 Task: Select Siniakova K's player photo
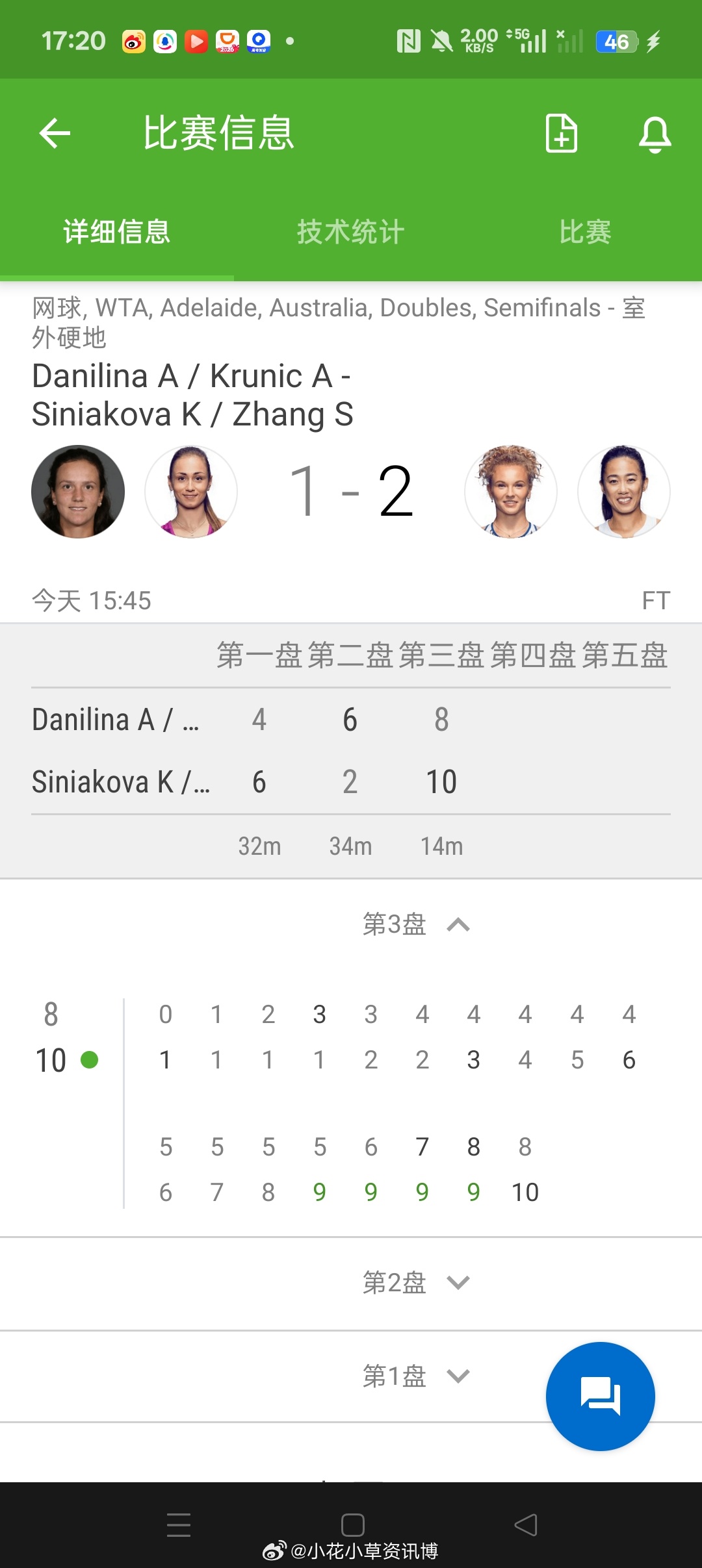click(x=510, y=492)
